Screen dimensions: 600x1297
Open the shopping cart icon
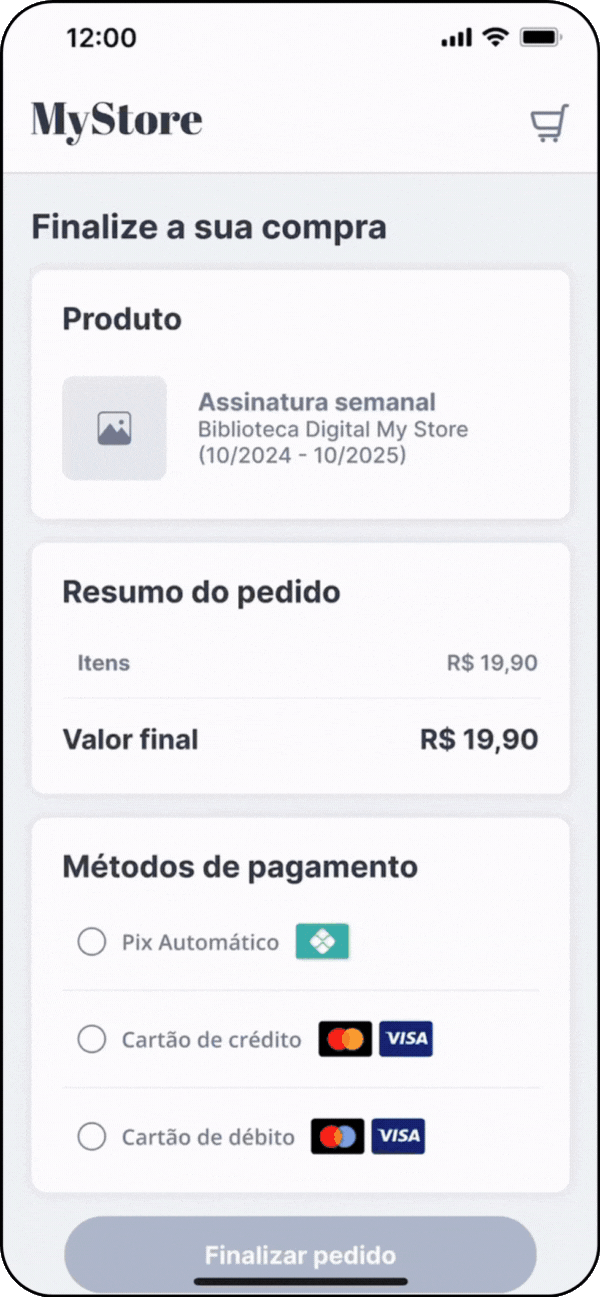pyautogui.click(x=549, y=123)
